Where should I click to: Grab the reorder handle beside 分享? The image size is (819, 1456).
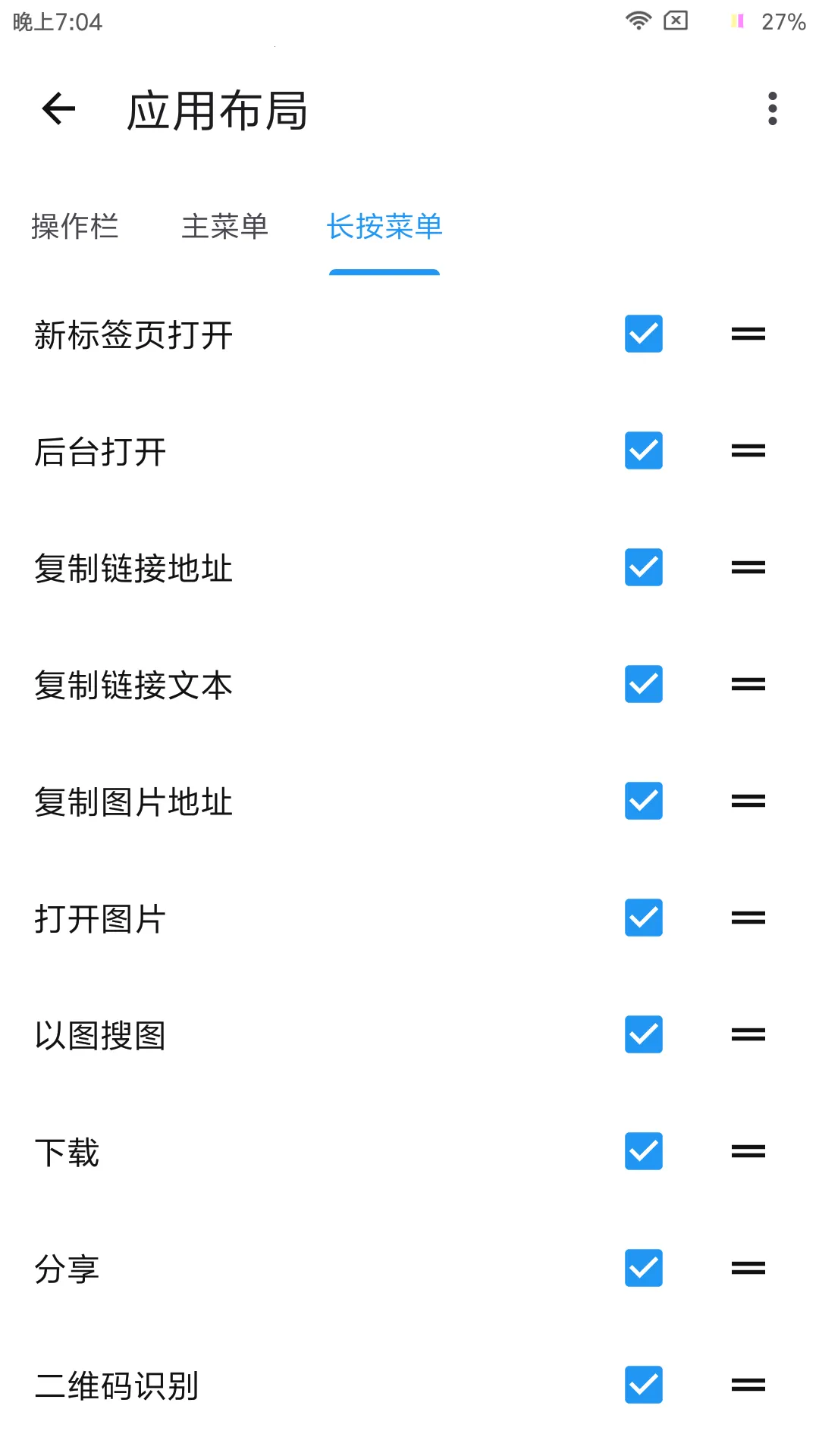click(x=747, y=1269)
